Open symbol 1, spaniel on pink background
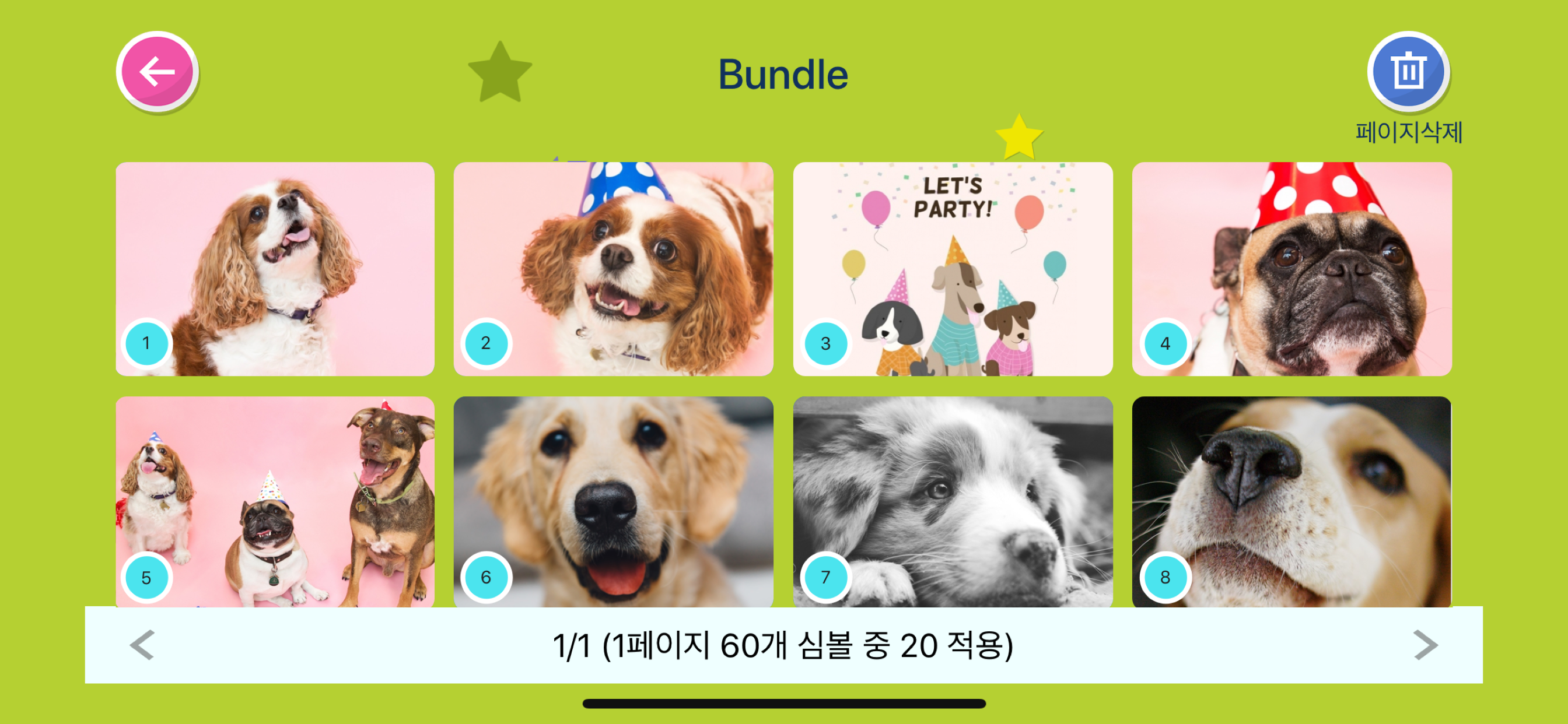 coord(275,268)
